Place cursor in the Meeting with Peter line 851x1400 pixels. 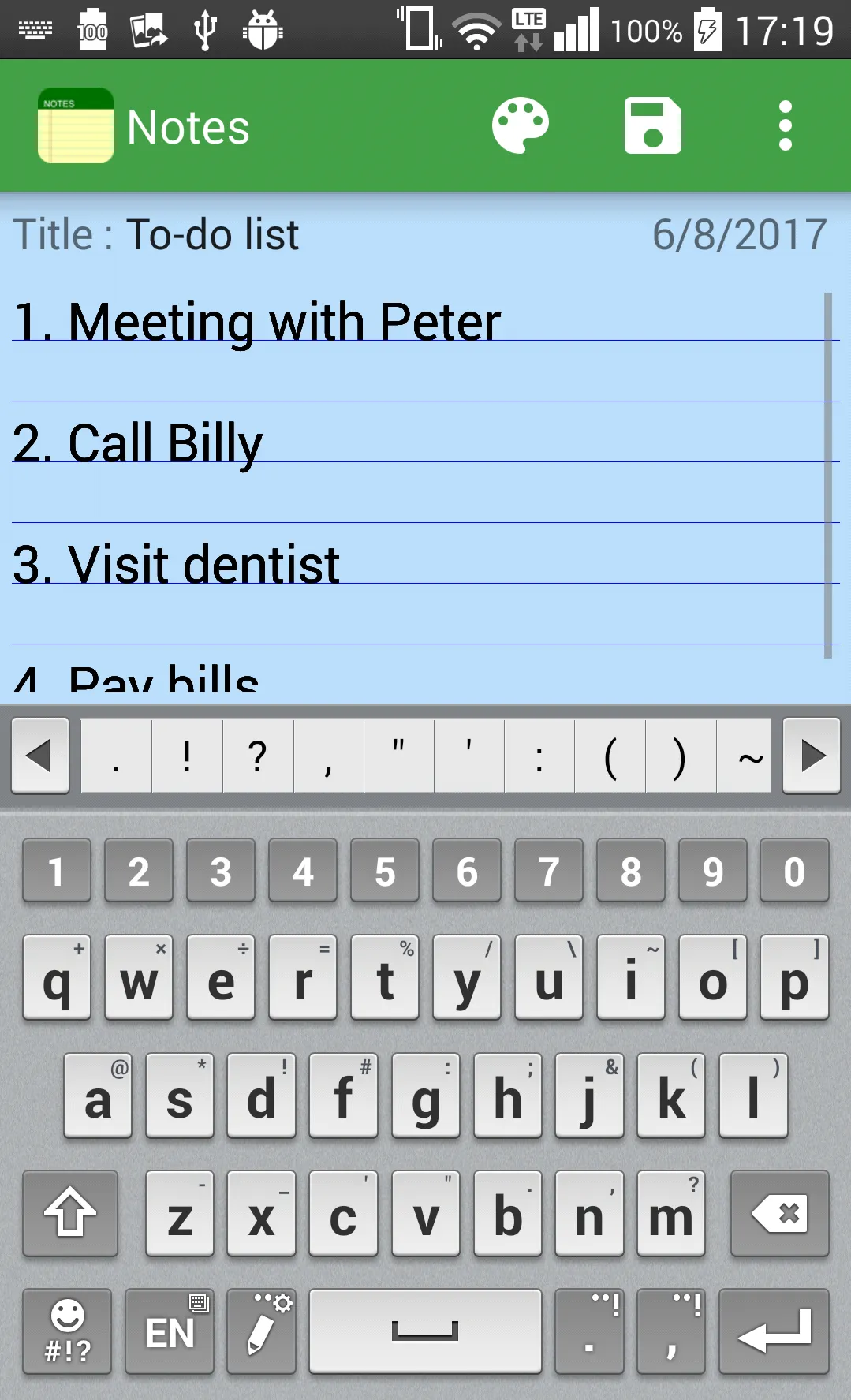point(257,322)
